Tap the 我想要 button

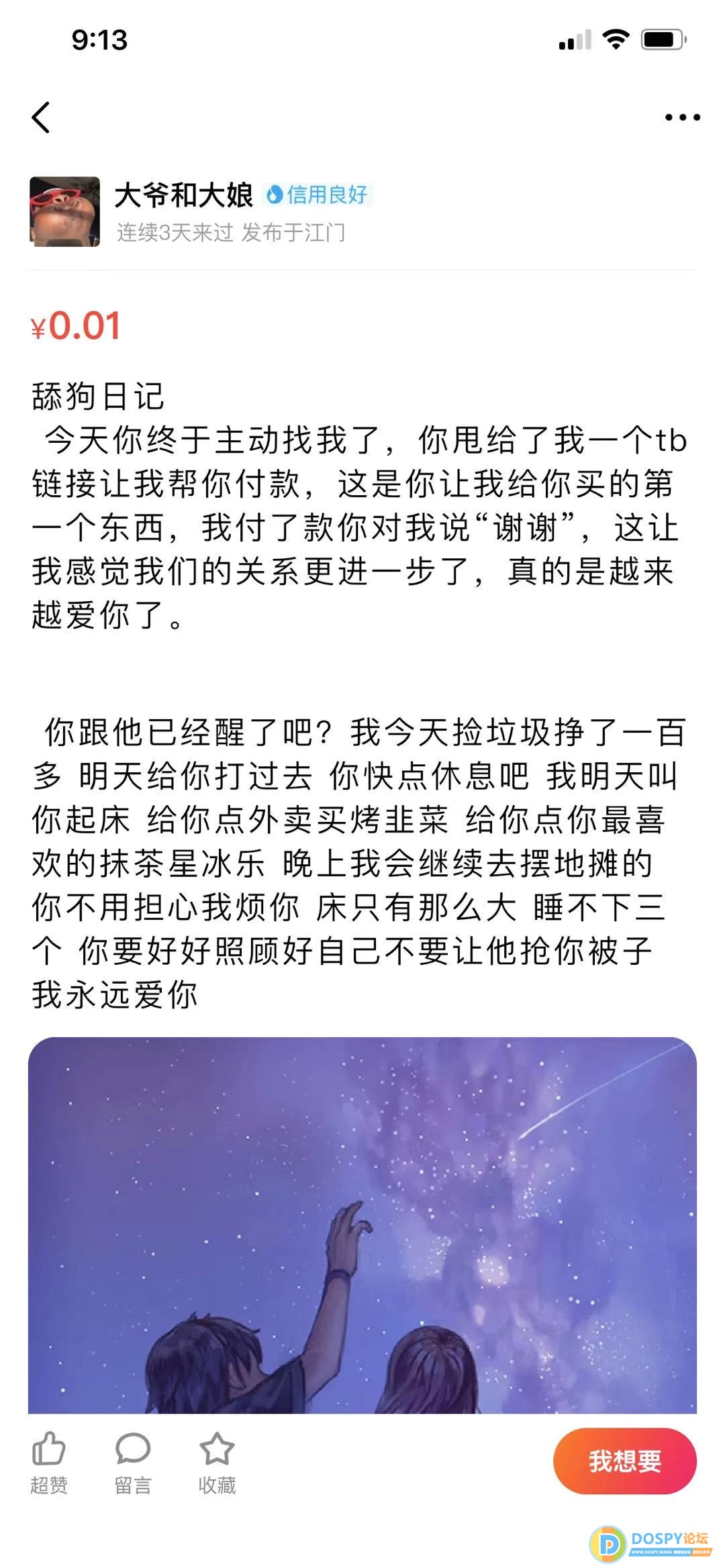[x=624, y=1461]
